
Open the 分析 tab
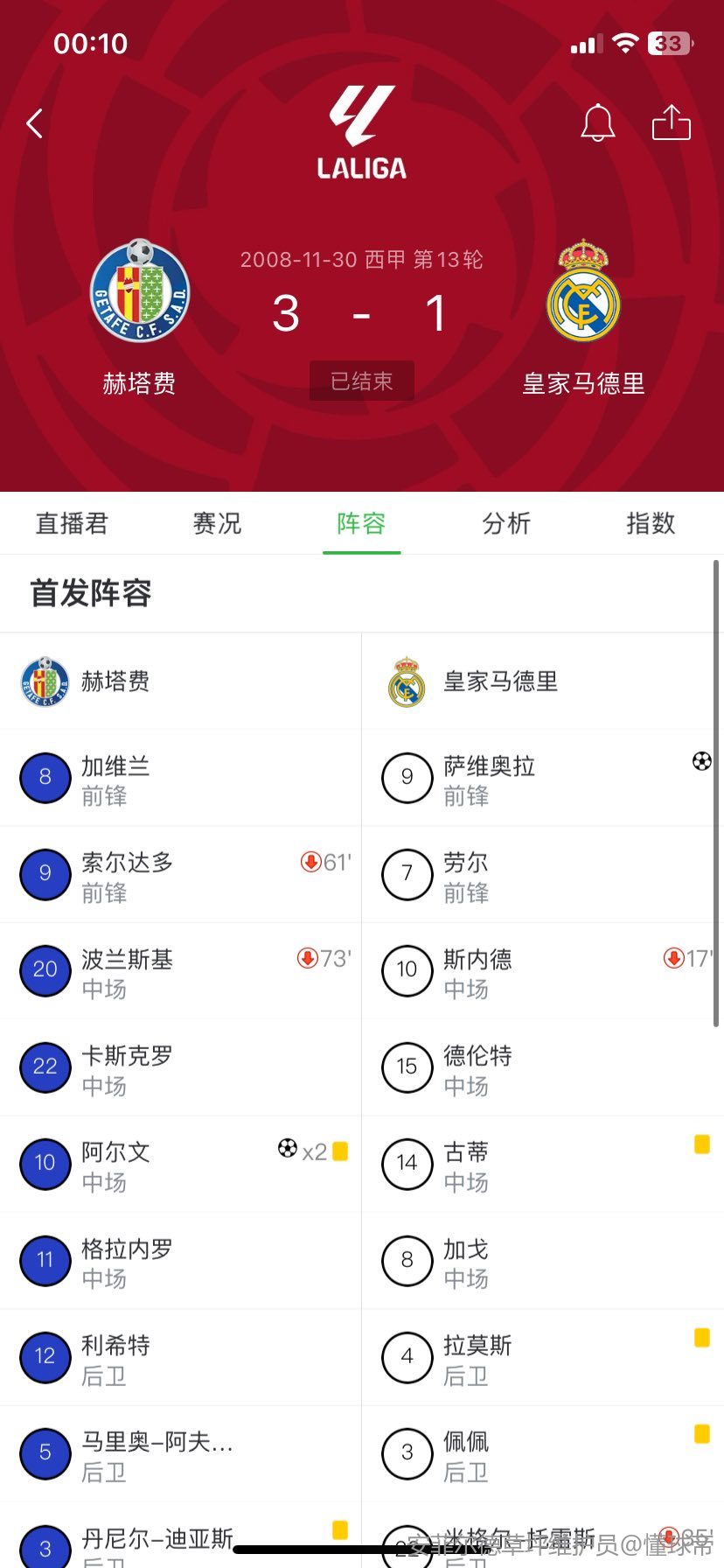click(x=506, y=523)
